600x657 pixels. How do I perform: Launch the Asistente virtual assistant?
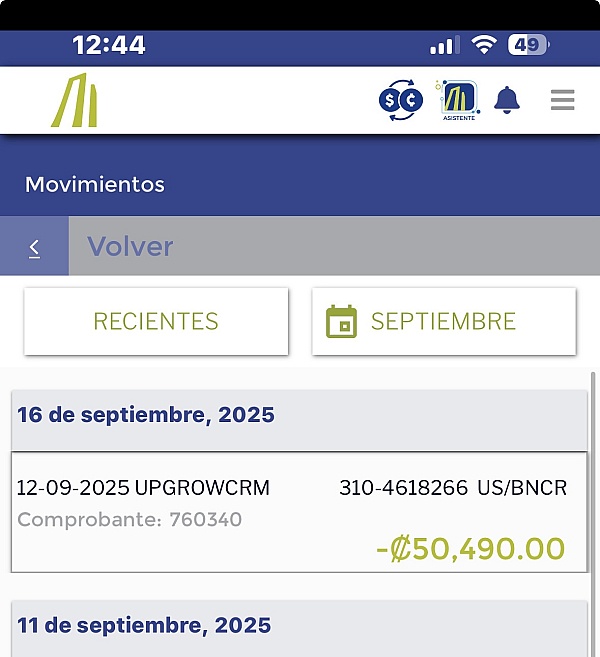coord(456,100)
